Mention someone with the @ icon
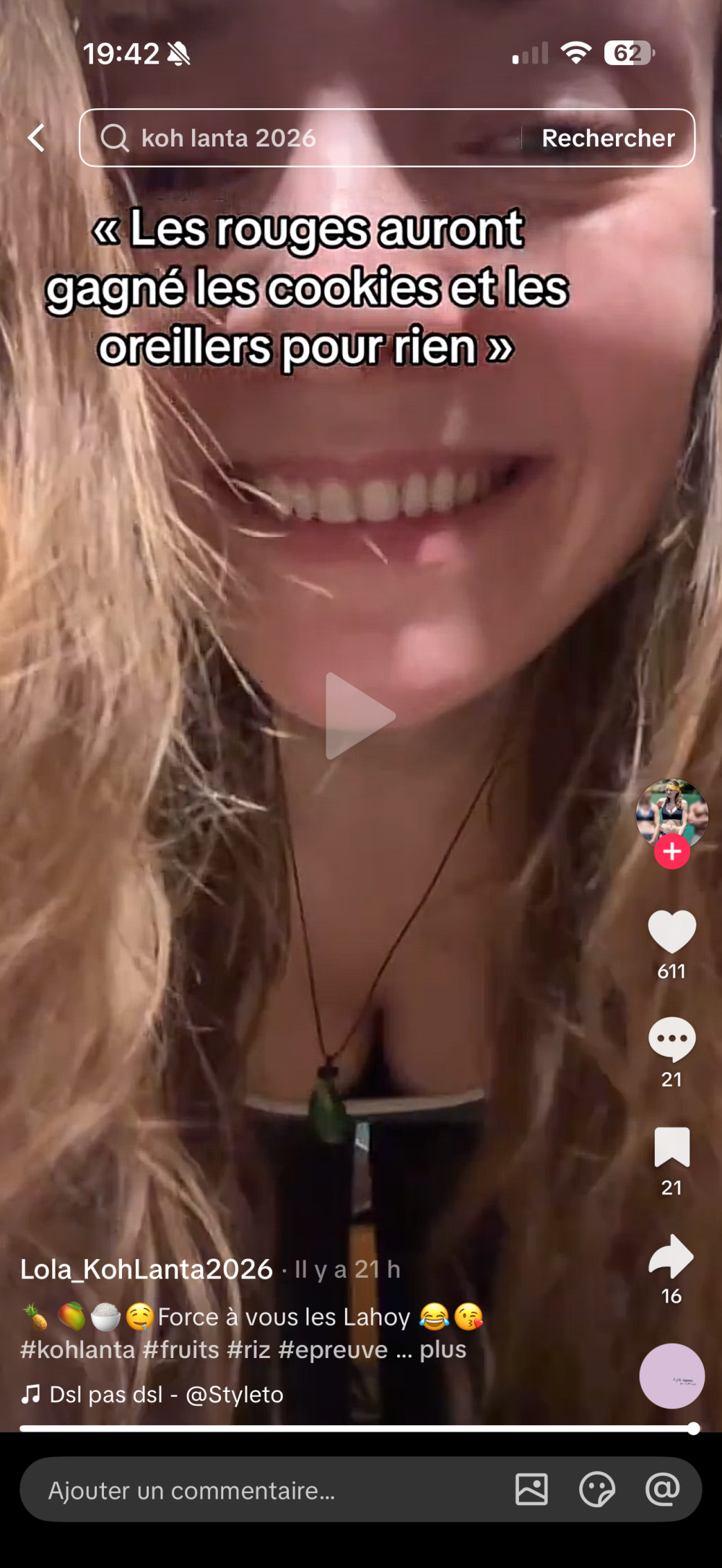The height and width of the screenshot is (1568, 722). click(662, 1490)
